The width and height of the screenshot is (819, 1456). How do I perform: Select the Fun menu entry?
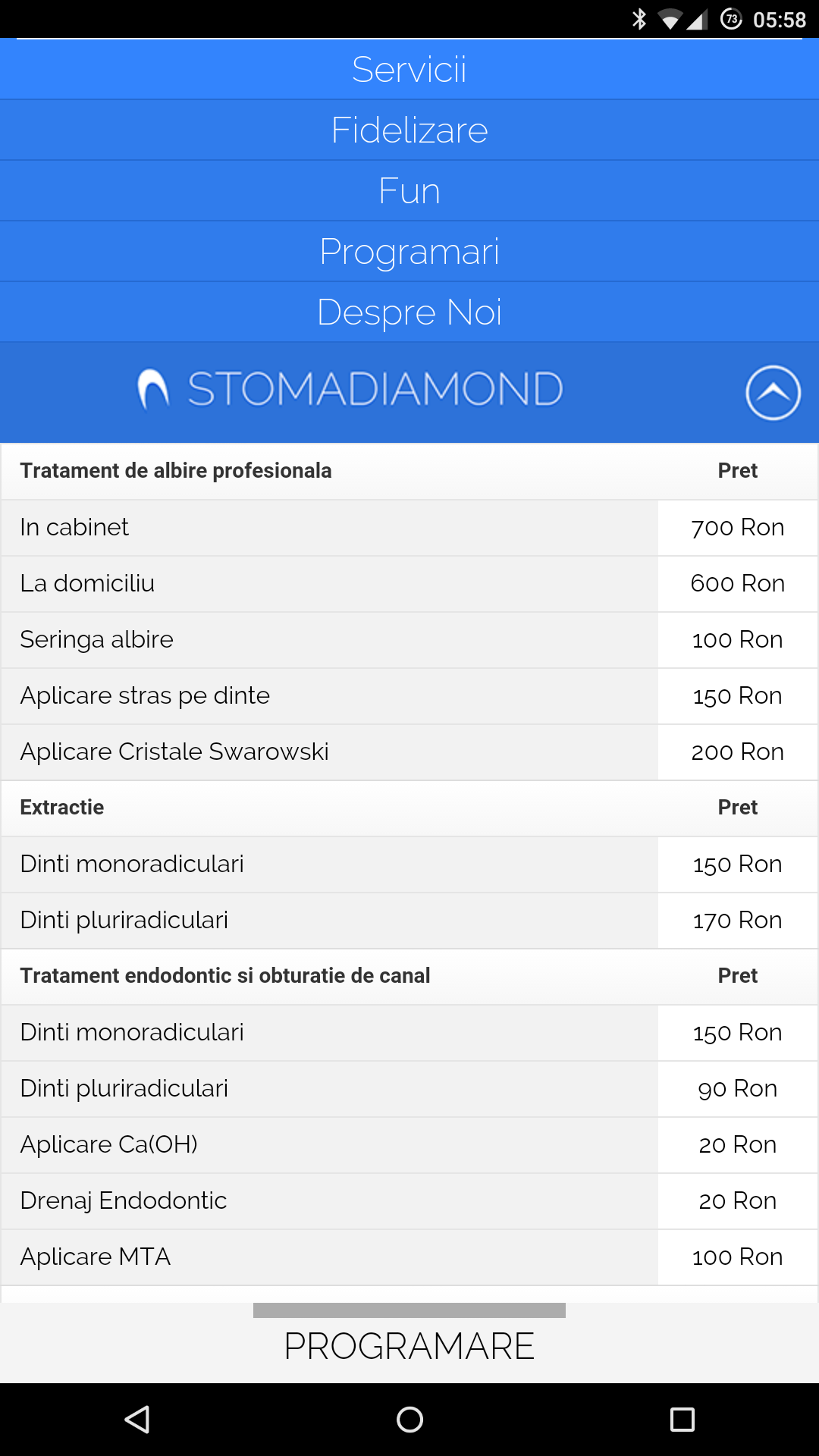[409, 190]
